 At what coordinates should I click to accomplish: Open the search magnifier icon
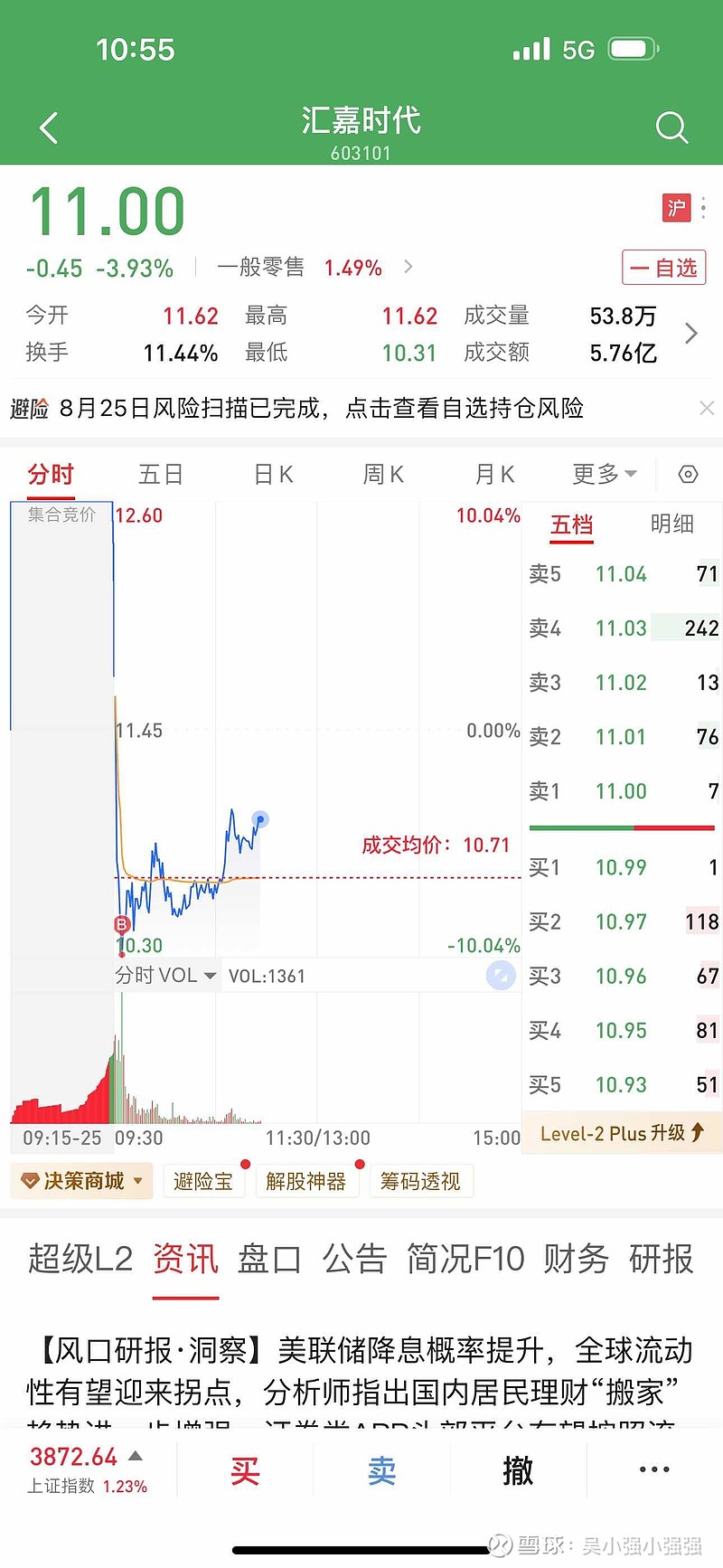click(671, 128)
